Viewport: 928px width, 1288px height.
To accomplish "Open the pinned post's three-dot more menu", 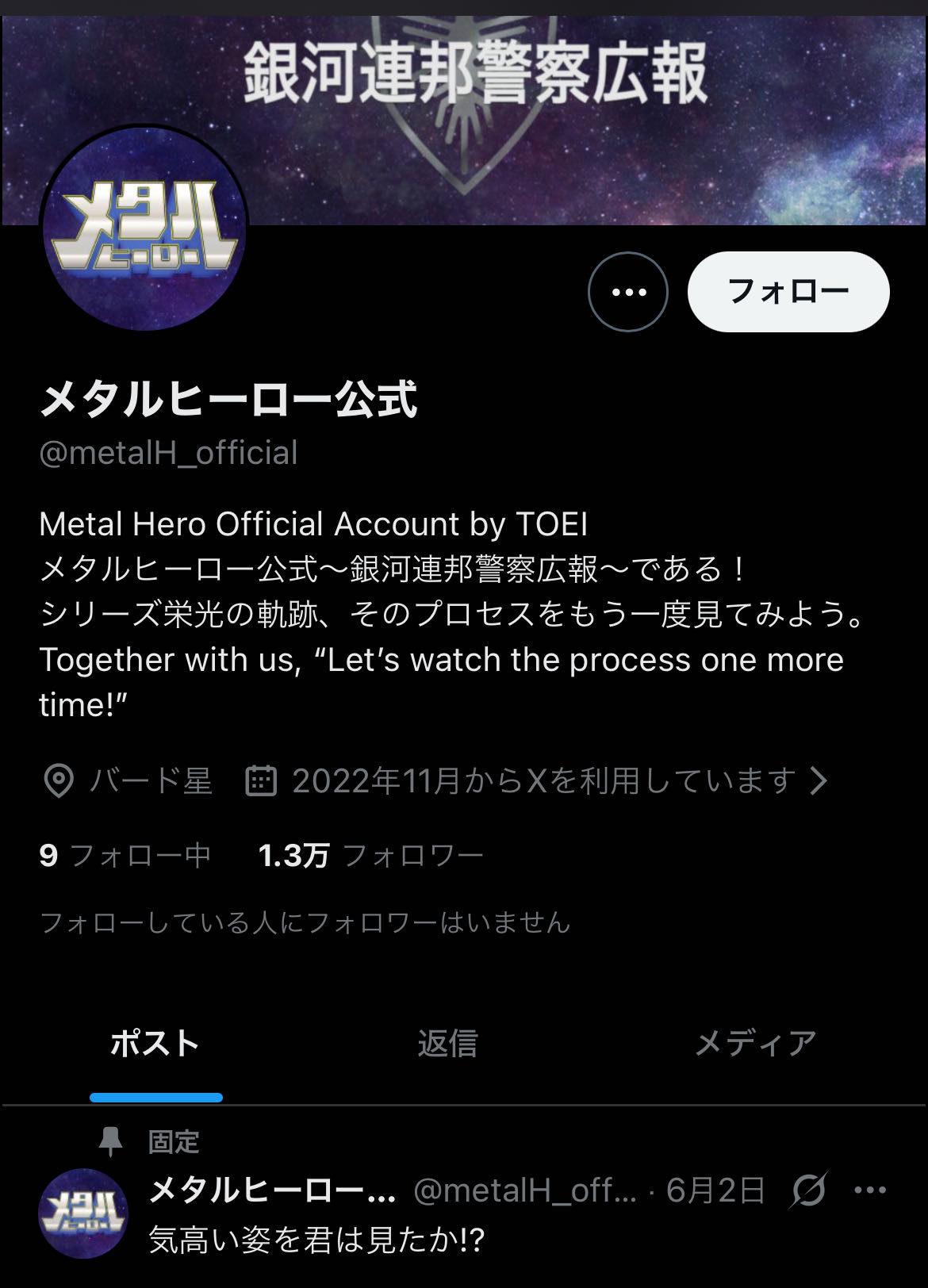I will (x=870, y=1190).
